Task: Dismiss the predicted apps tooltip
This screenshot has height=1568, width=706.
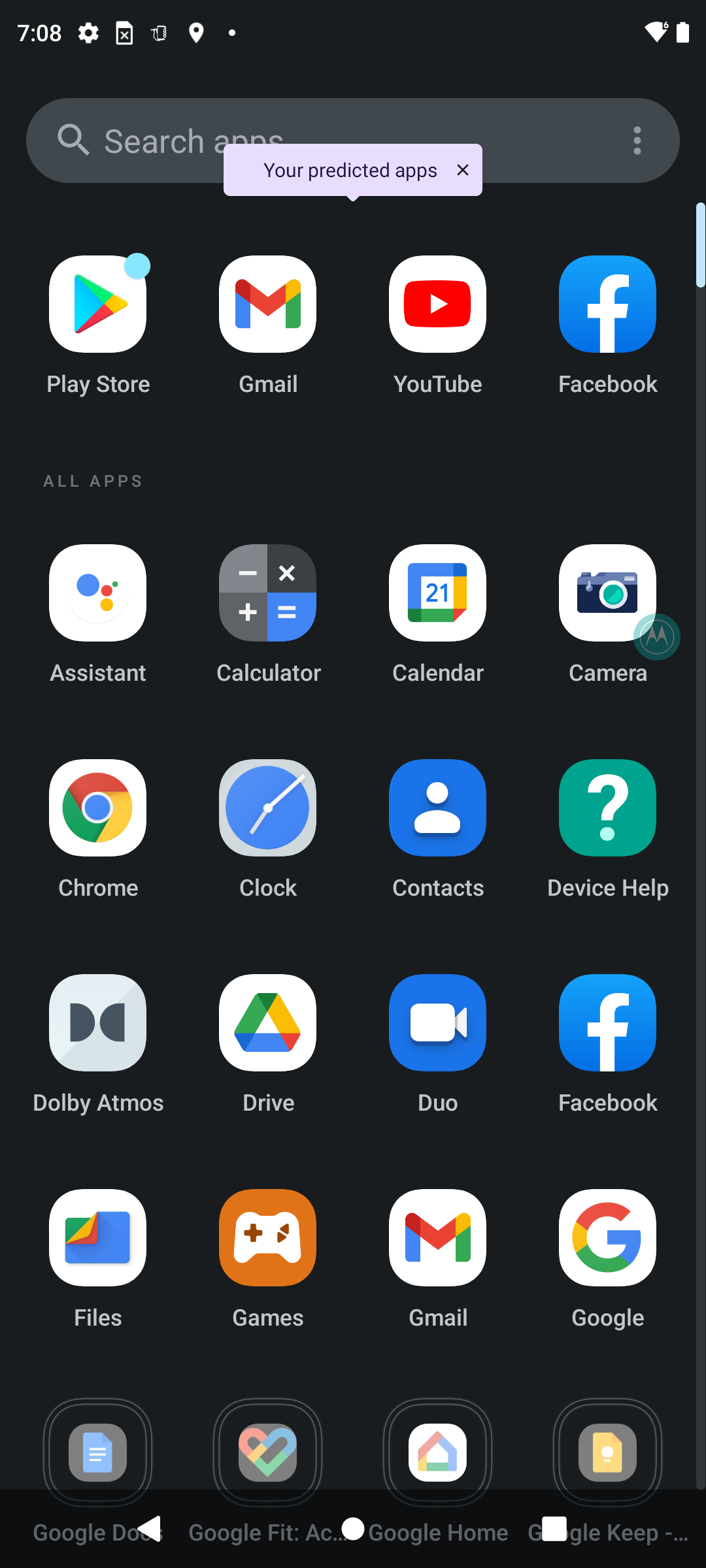Action: 463,170
